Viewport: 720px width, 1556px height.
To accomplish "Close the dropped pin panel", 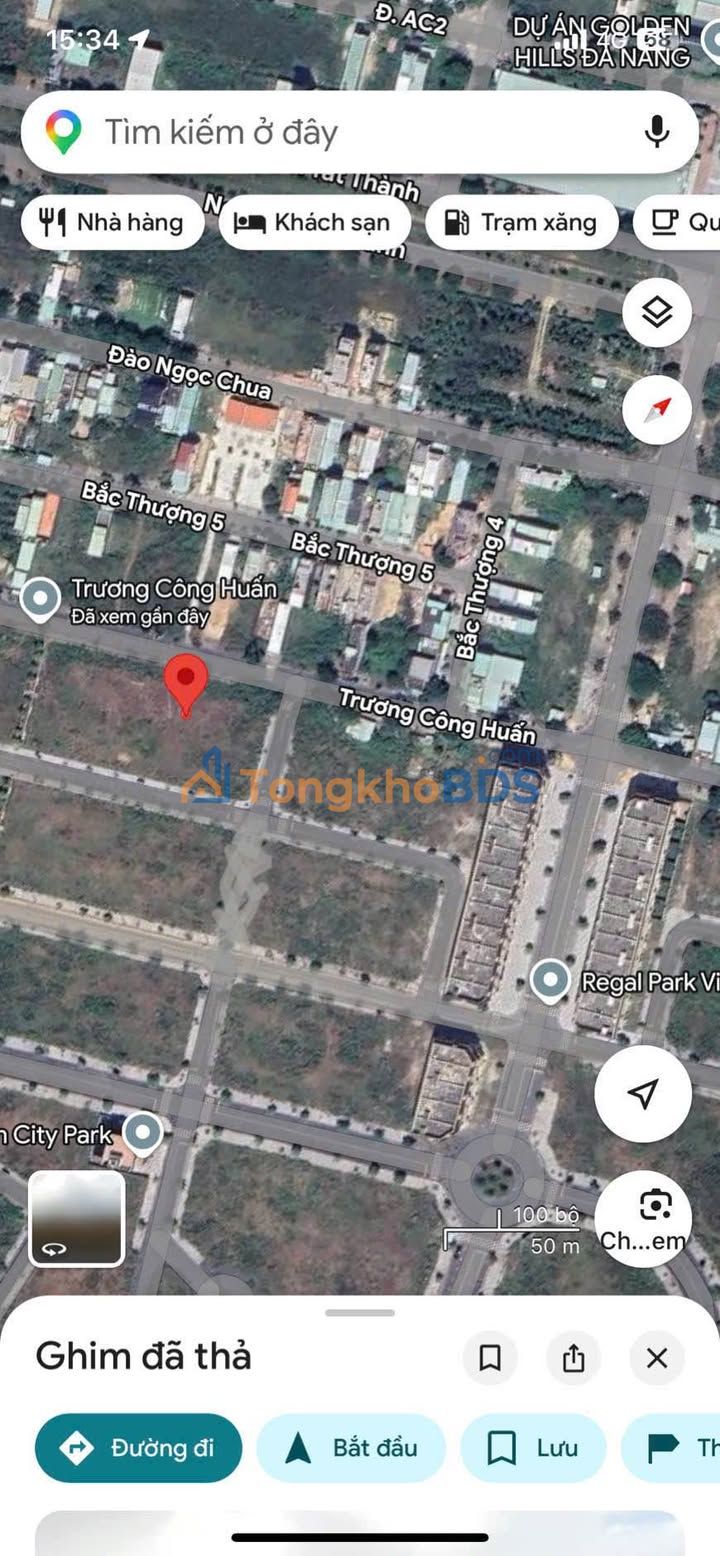I will (x=657, y=1357).
